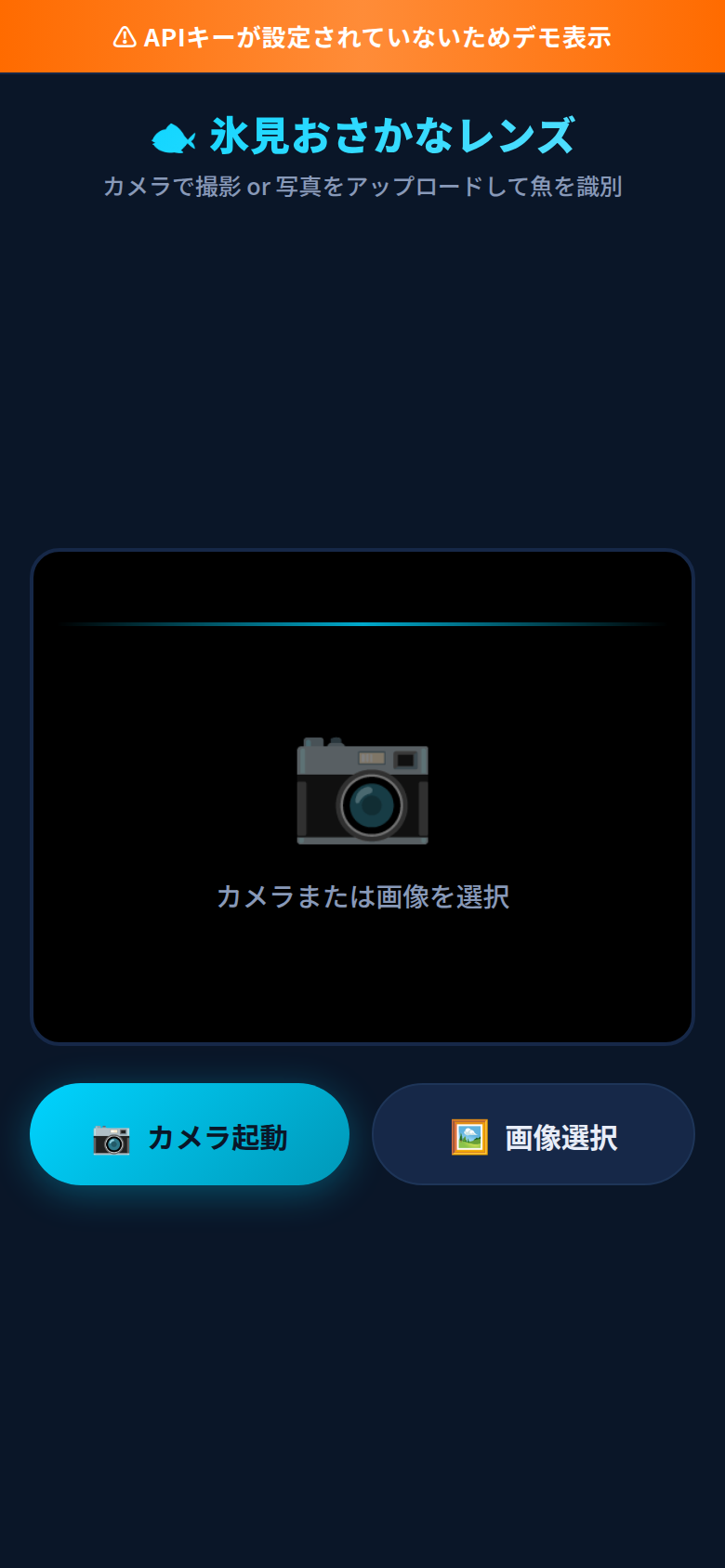This screenshot has width=725, height=1568.
Task: Click the APIキー demo warning banner
Action: click(362, 35)
